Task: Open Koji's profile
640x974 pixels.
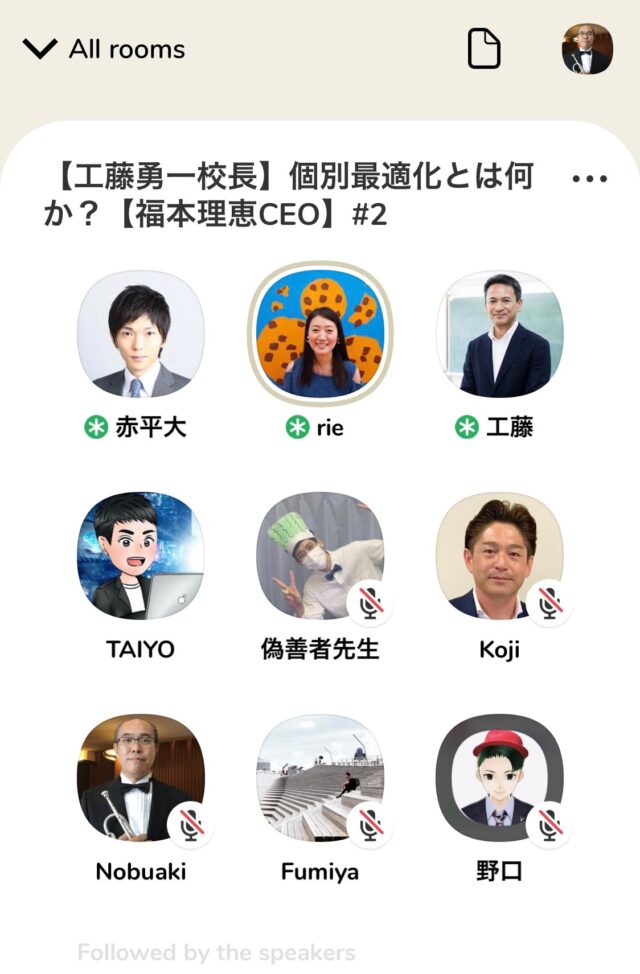Action: click(x=499, y=556)
